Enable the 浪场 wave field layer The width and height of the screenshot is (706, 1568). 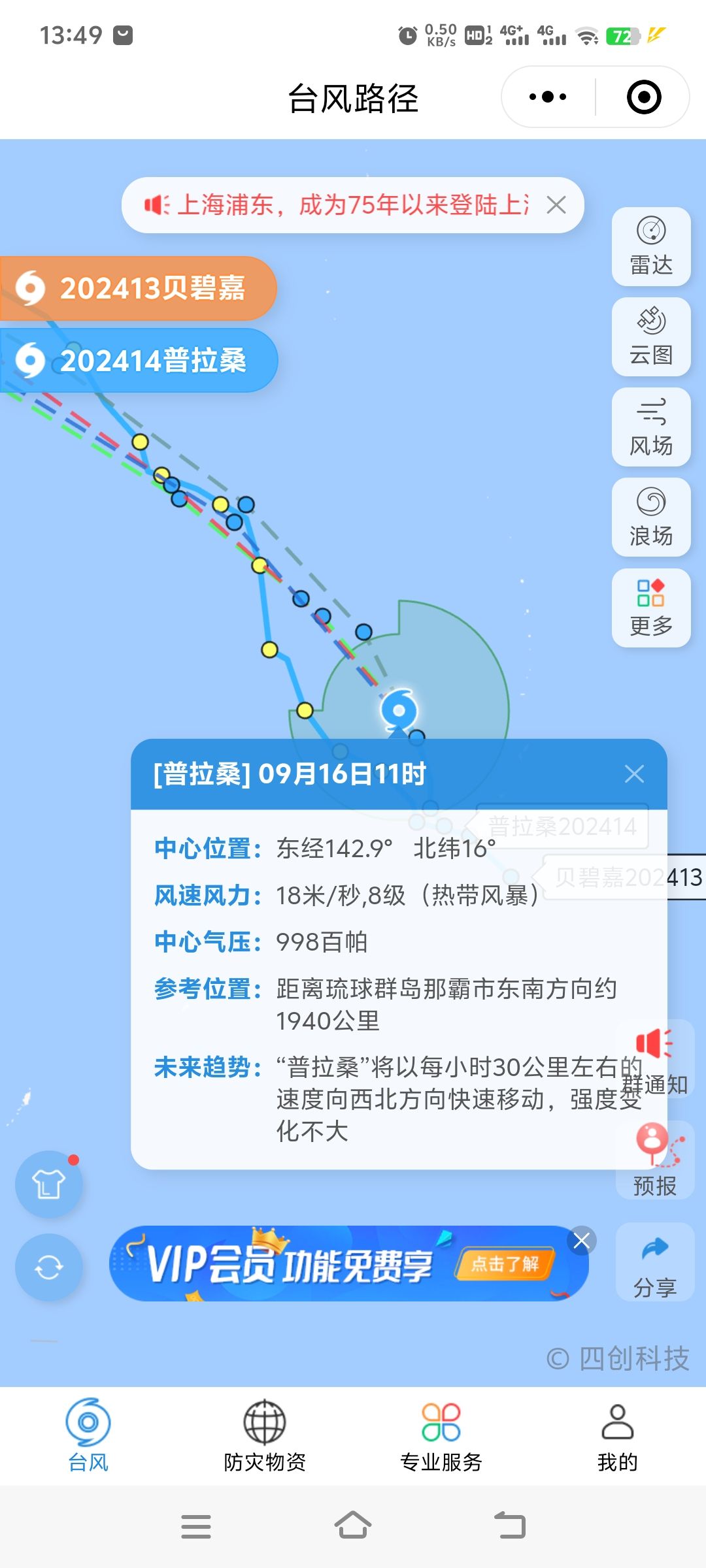pyautogui.click(x=651, y=517)
